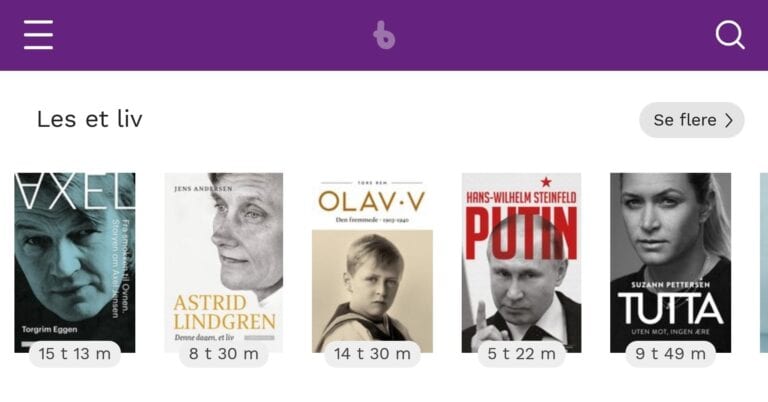The height and width of the screenshot is (402, 768).
Task: Open the hamburger menu
Action: tap(38, 35)
